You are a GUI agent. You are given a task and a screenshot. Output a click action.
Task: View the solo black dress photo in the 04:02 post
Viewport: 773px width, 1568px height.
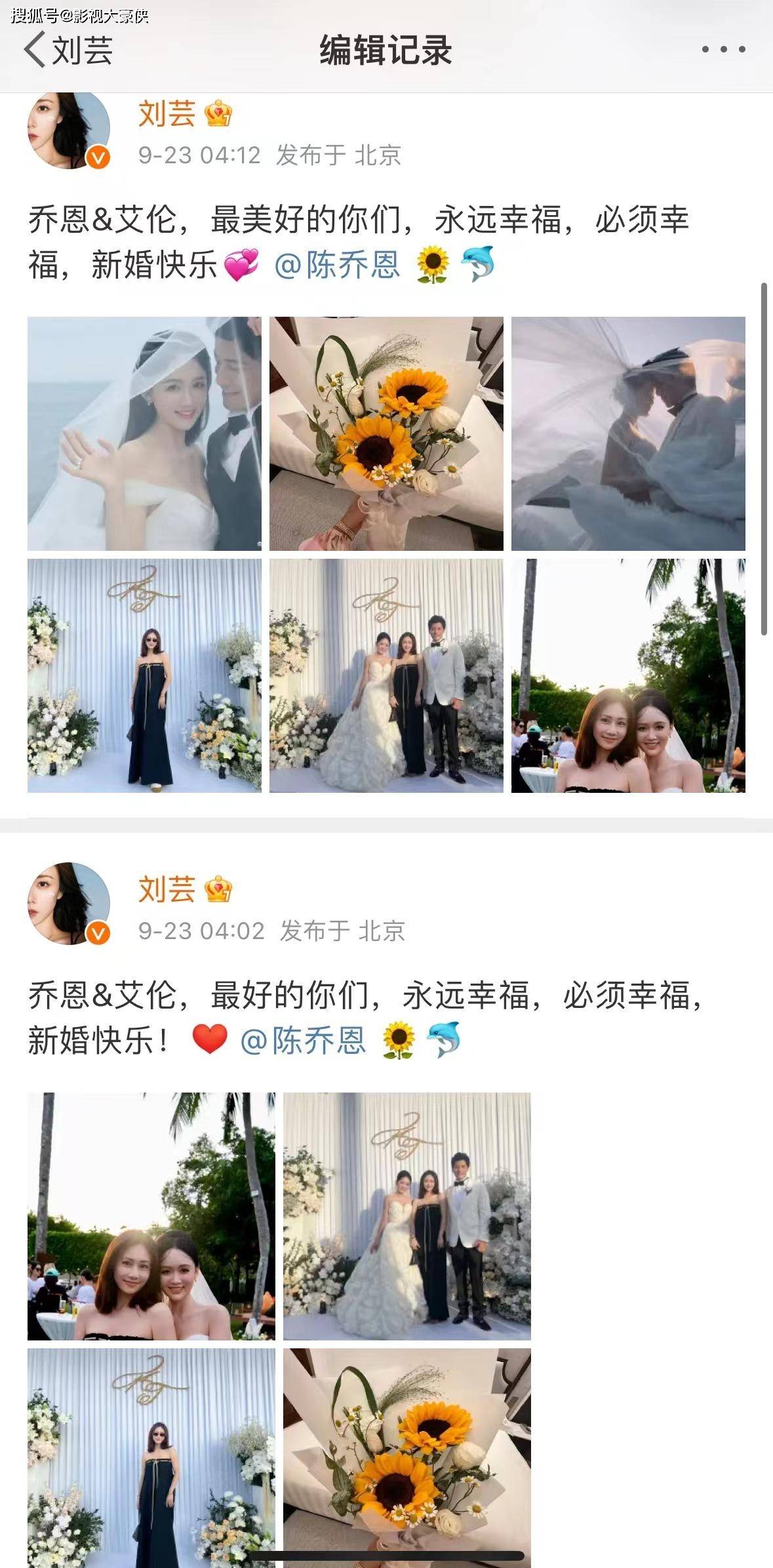tap(151, 1457)
